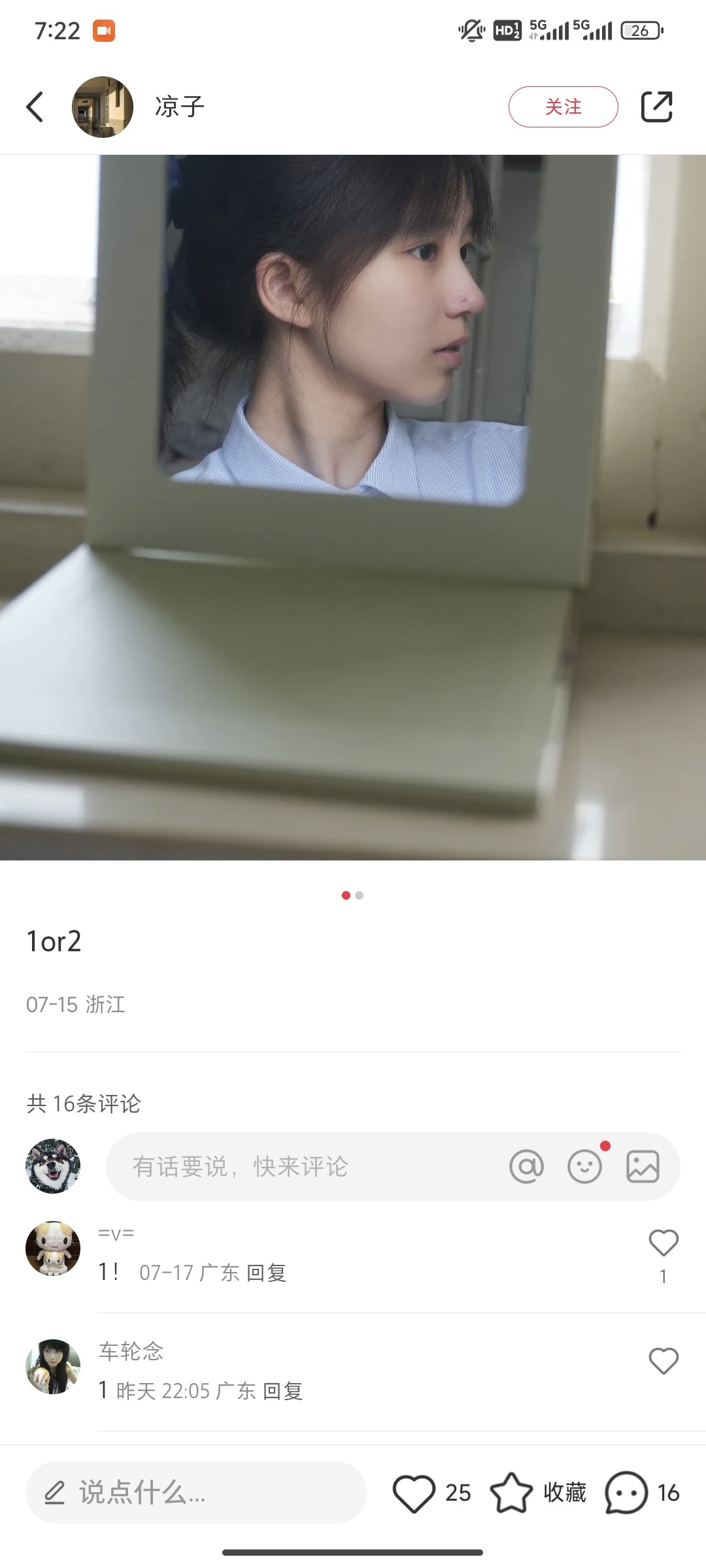
Task: Open 凉子's profile avatar
Action: [x=103, y=107]
